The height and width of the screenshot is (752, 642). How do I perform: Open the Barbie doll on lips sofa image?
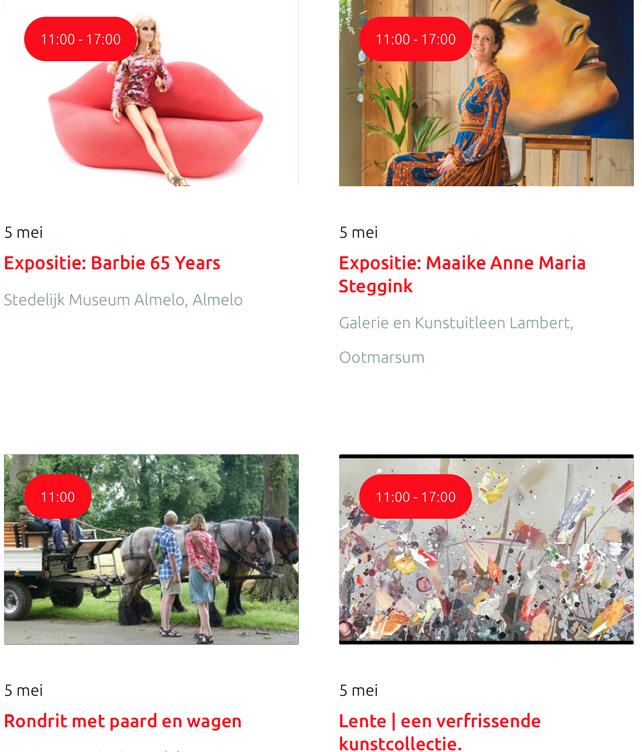coord(151,93)
